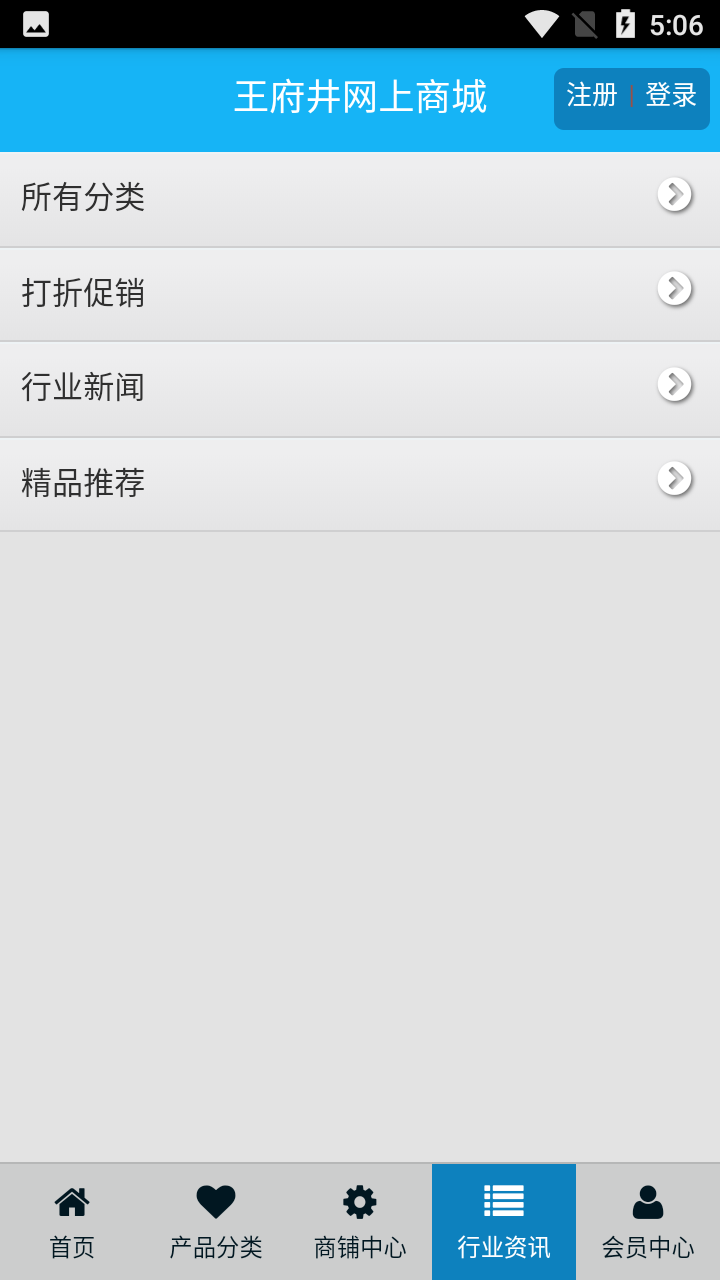This screenshot has height=1280, width=720.
Task: Select the list icon for 行业资讯
Action: pyautogui.click(x=503, y=1201)
